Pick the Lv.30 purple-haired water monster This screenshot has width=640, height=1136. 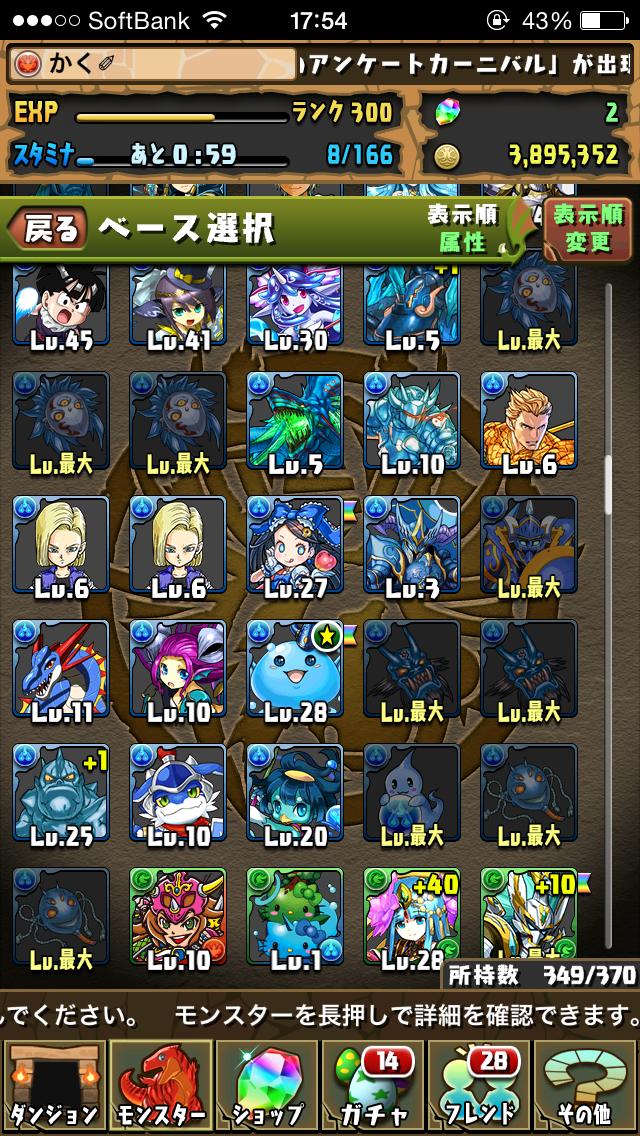click(x=295, y=310)
